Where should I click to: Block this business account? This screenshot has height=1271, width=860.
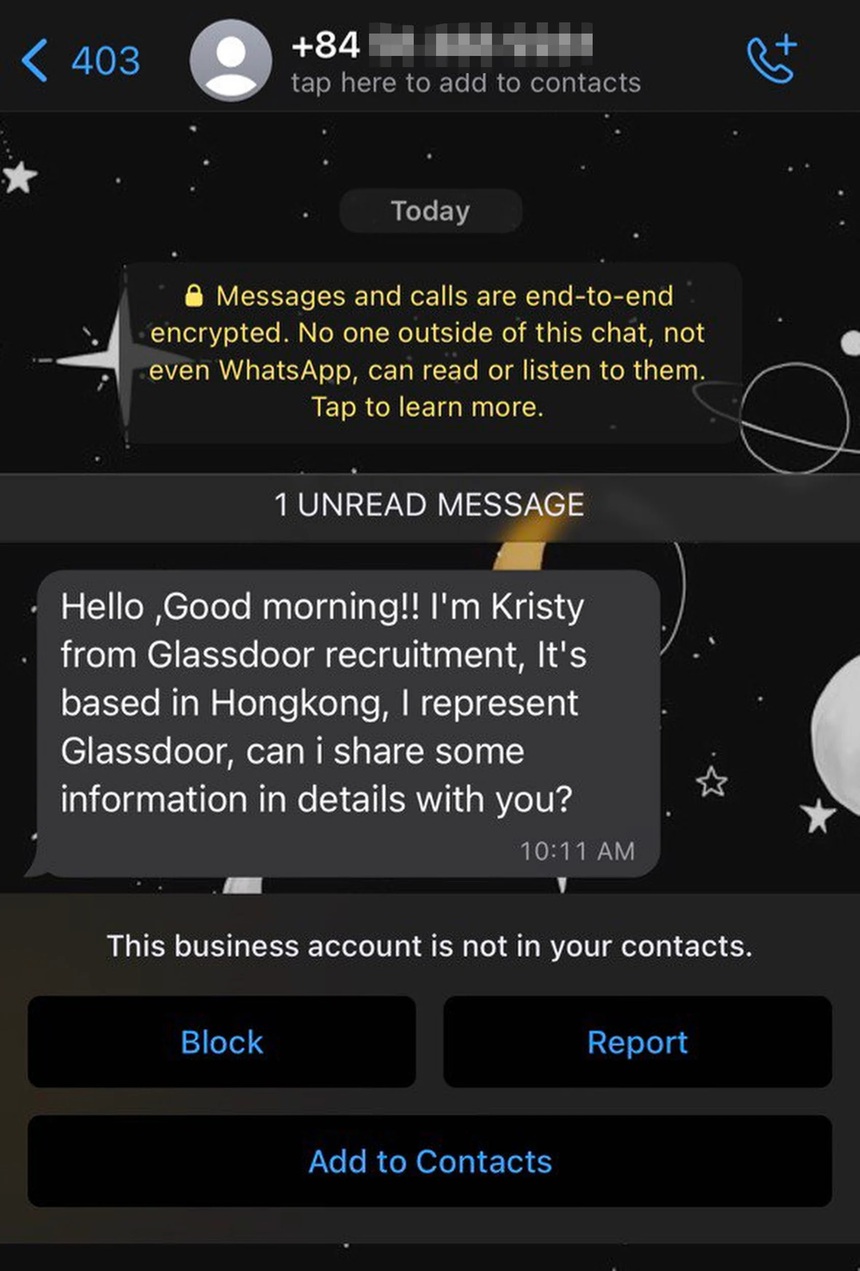click(x=222, y=1042)
